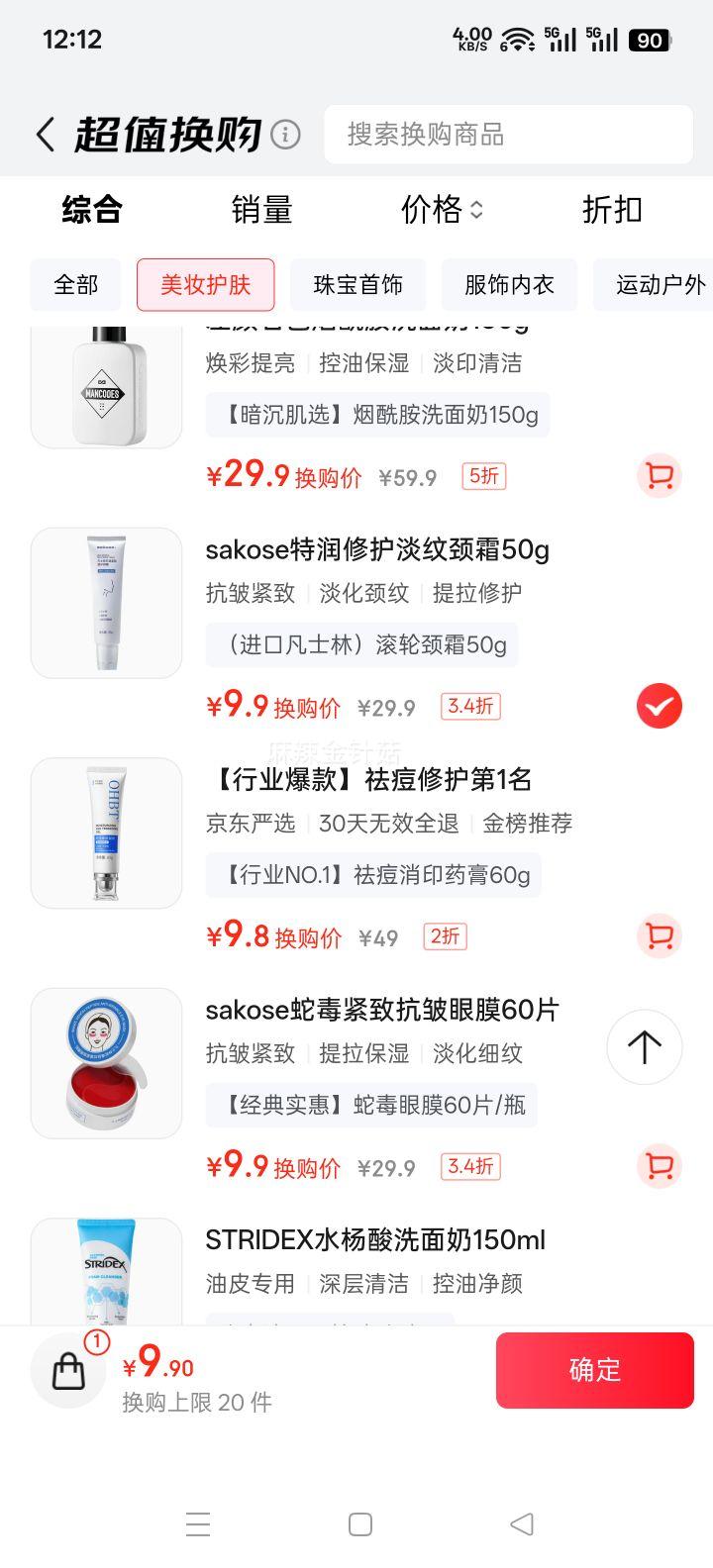Tap the back-to-top arrow button
713x1568 pixels.
(x=644, y=1047)
